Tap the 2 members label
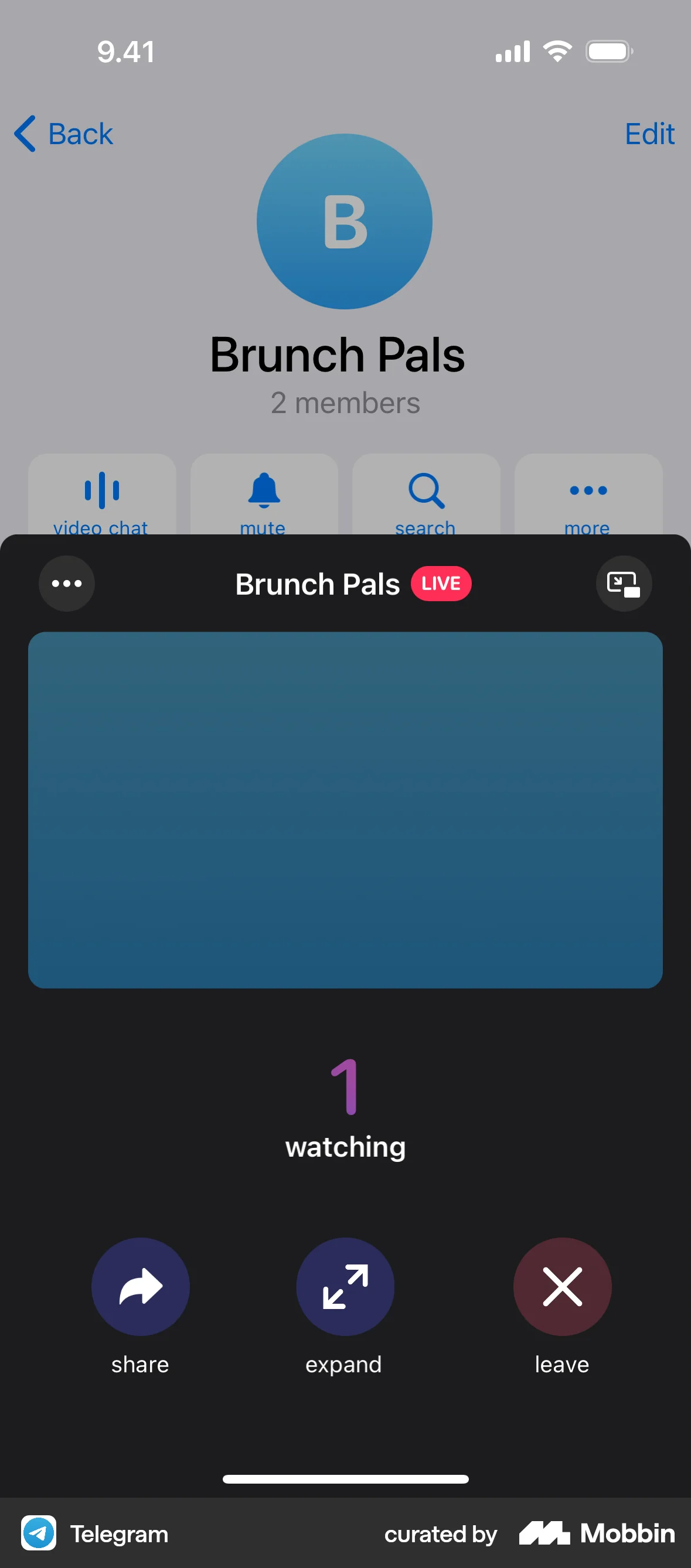The image size is (691, 1568). (345, 402)
